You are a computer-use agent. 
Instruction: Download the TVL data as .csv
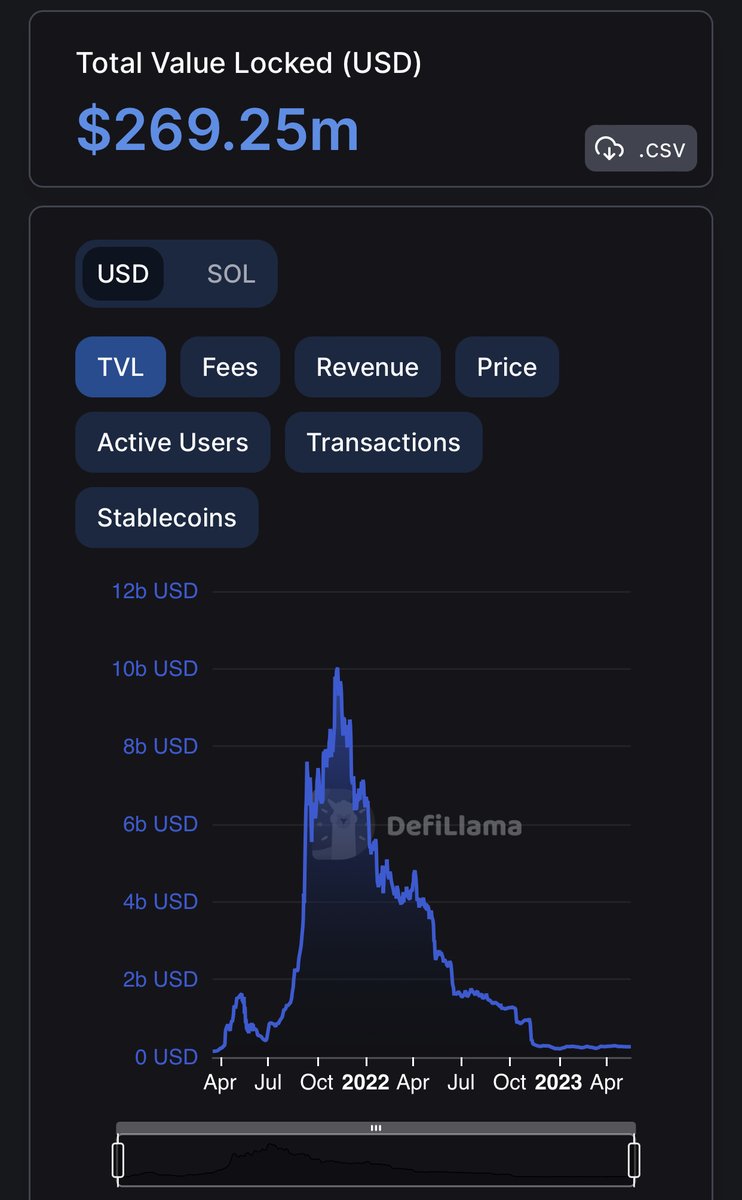coord(641,149)
